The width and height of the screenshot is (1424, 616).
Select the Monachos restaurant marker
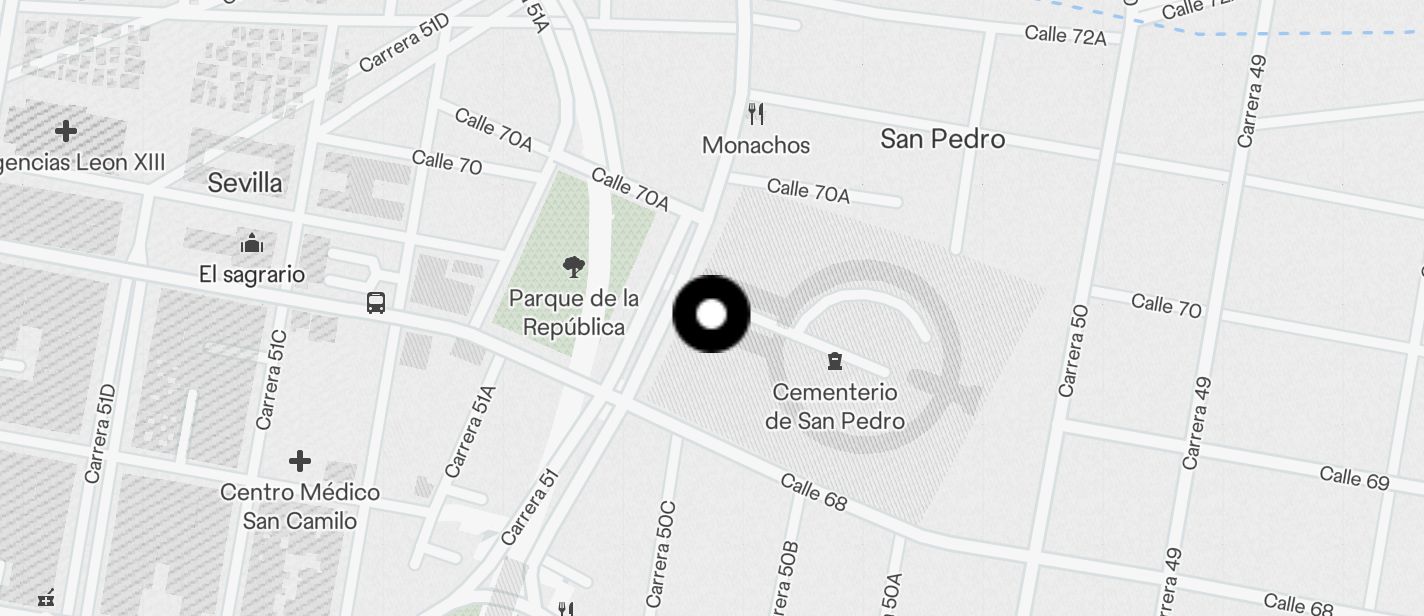[756, 114]
